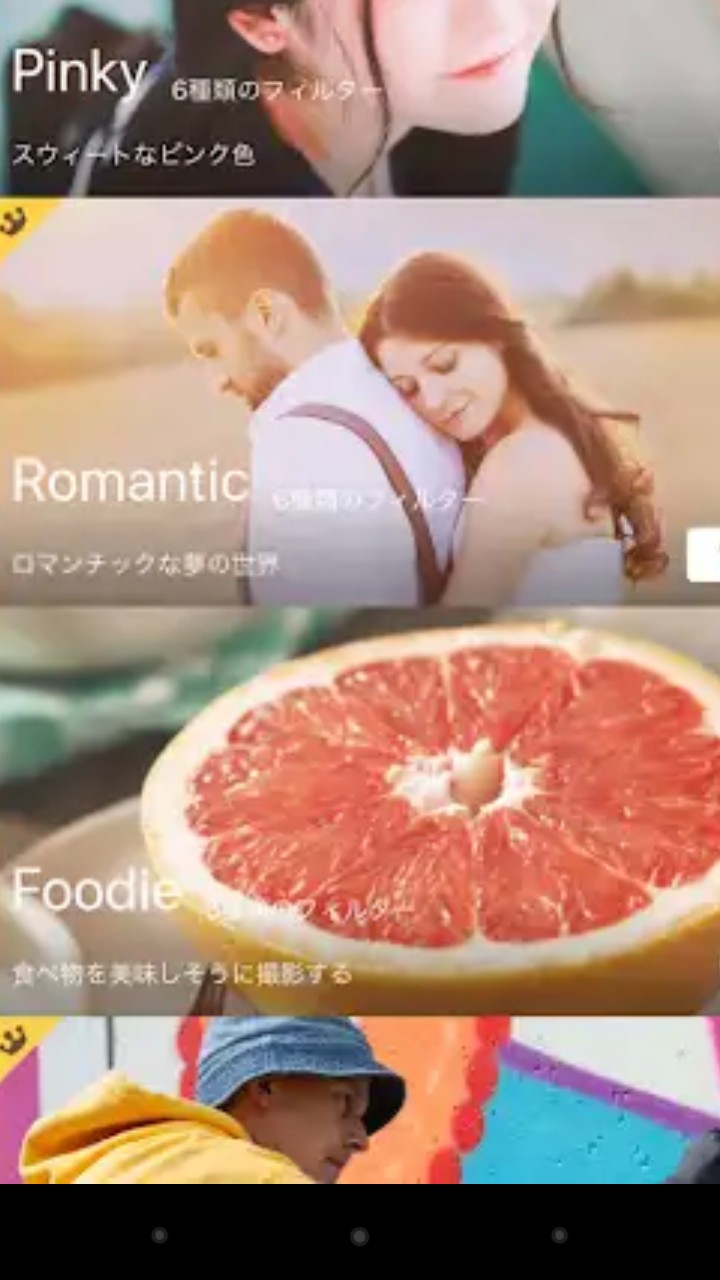Open the Foodie filter pack
This screenshot has height=1280, width=720.
tap(360, 812)
